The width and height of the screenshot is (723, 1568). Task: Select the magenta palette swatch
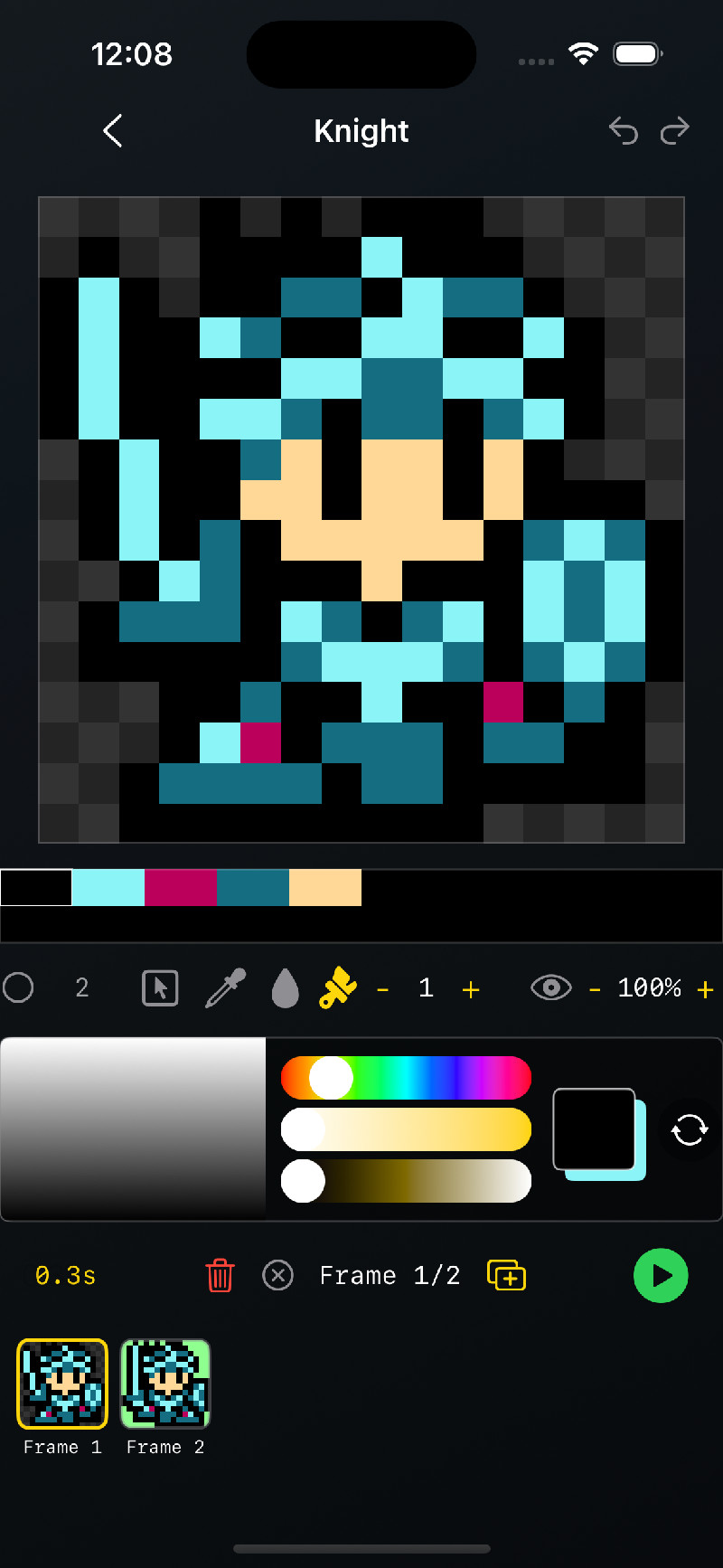coord(181,888)
